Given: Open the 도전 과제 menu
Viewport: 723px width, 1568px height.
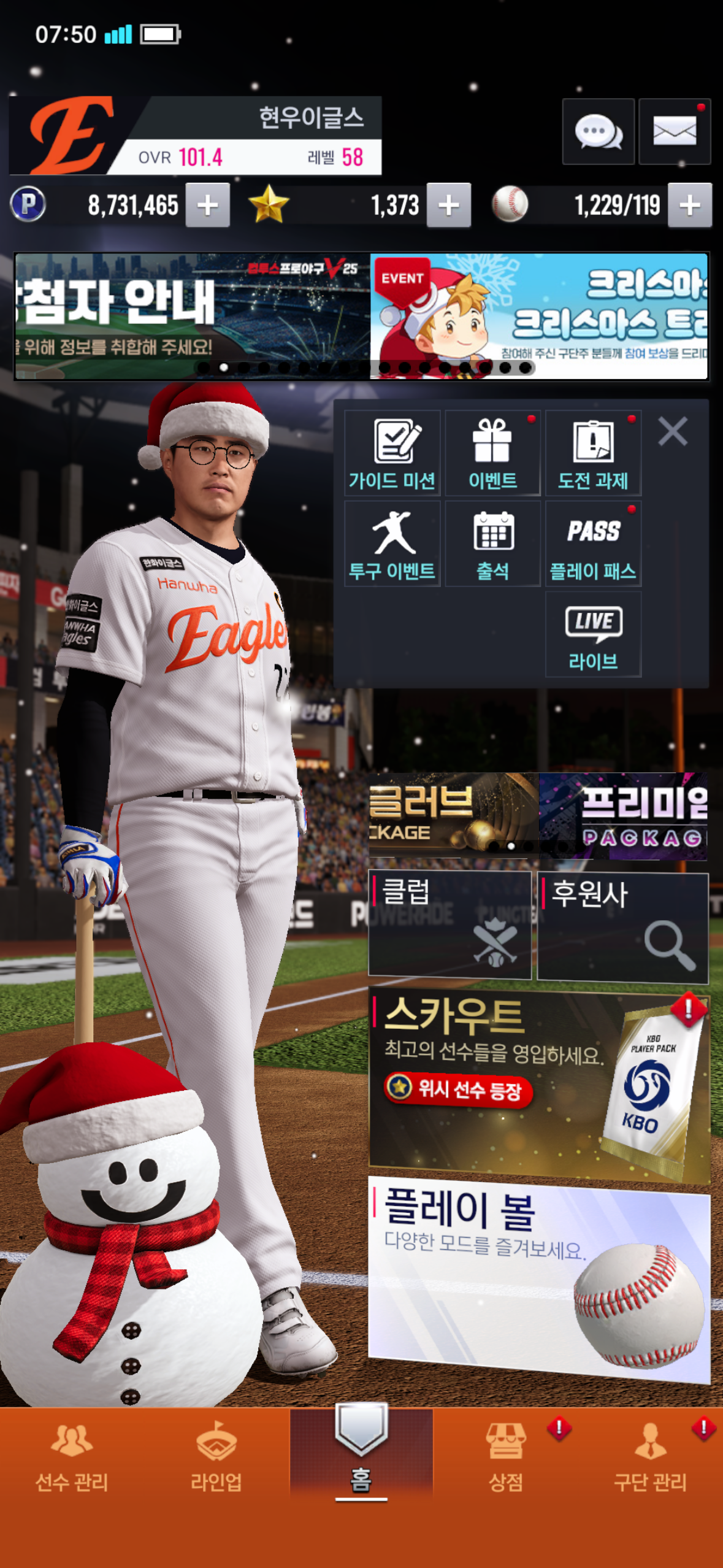Looking at the screenshot, I should click(593, 453).
